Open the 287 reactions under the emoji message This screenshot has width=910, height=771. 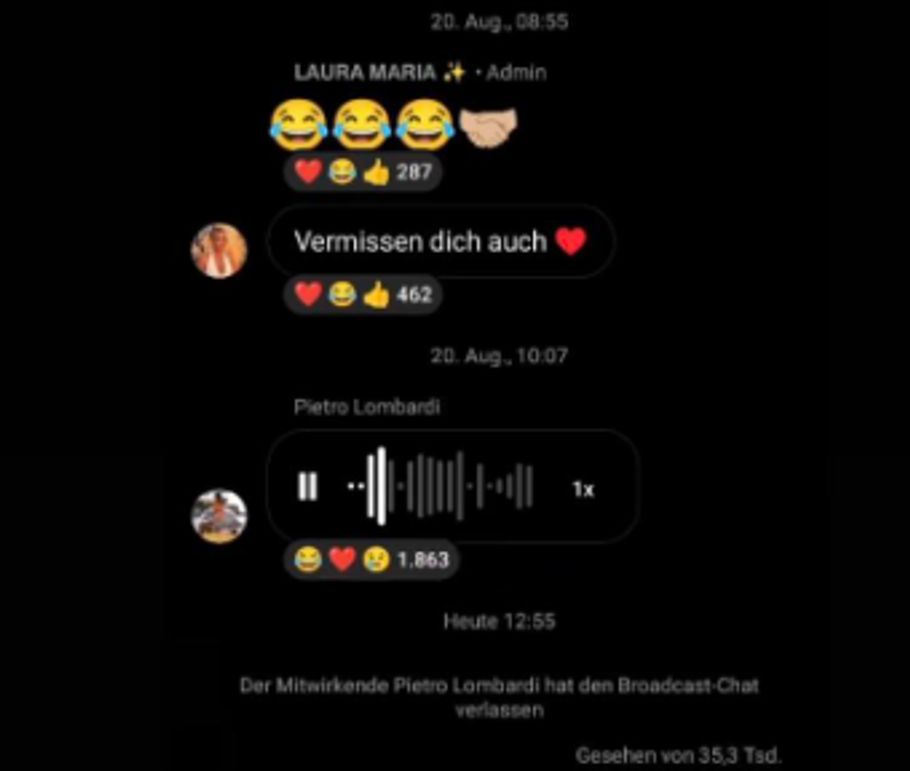[362, 172]
